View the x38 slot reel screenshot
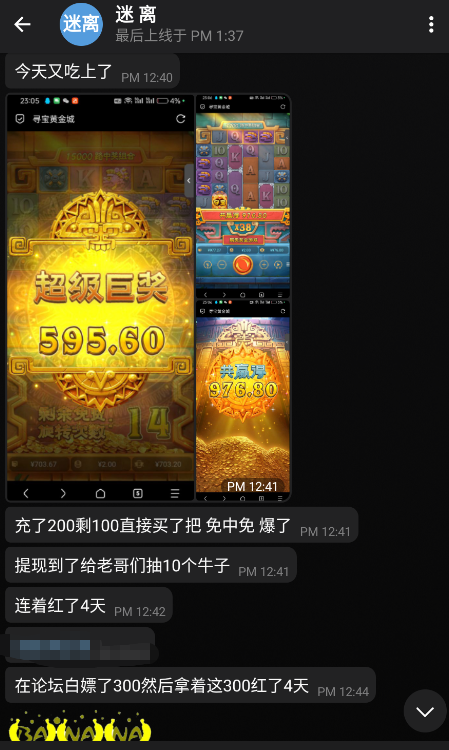This screenshot has width=449, height=750. click(x=243, y=197)
